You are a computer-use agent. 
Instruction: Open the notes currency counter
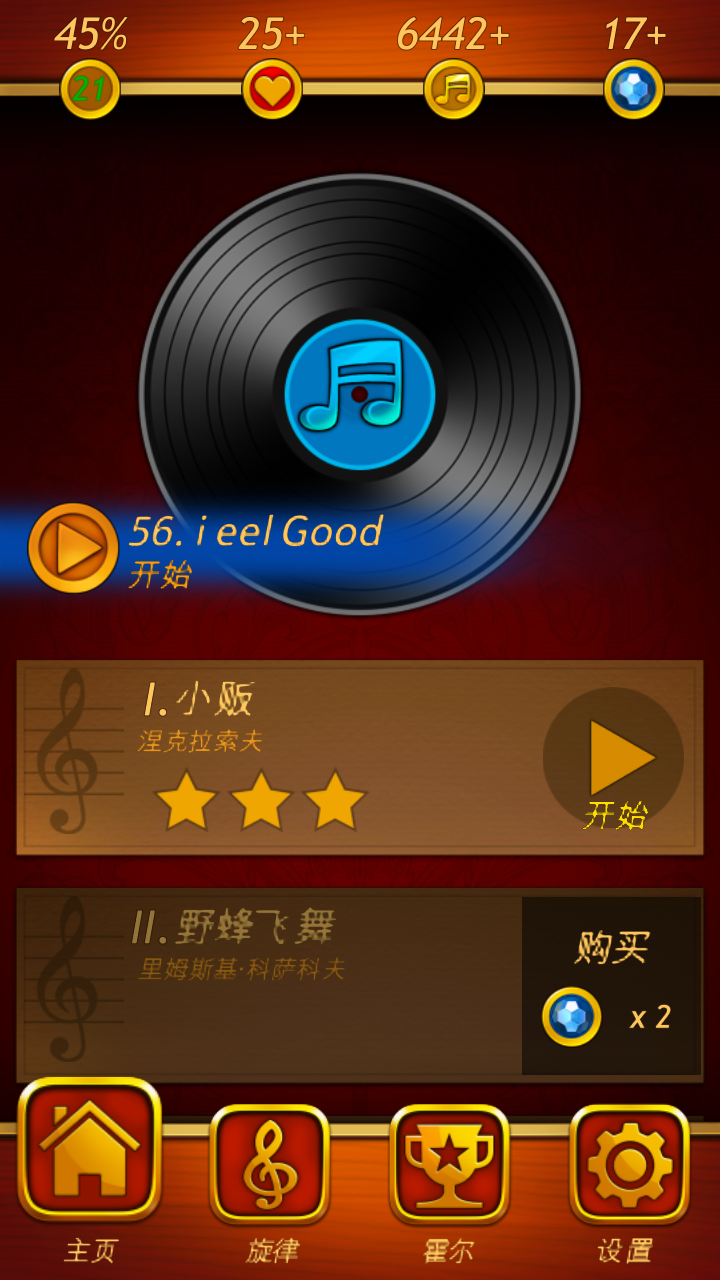pos(451,88)
